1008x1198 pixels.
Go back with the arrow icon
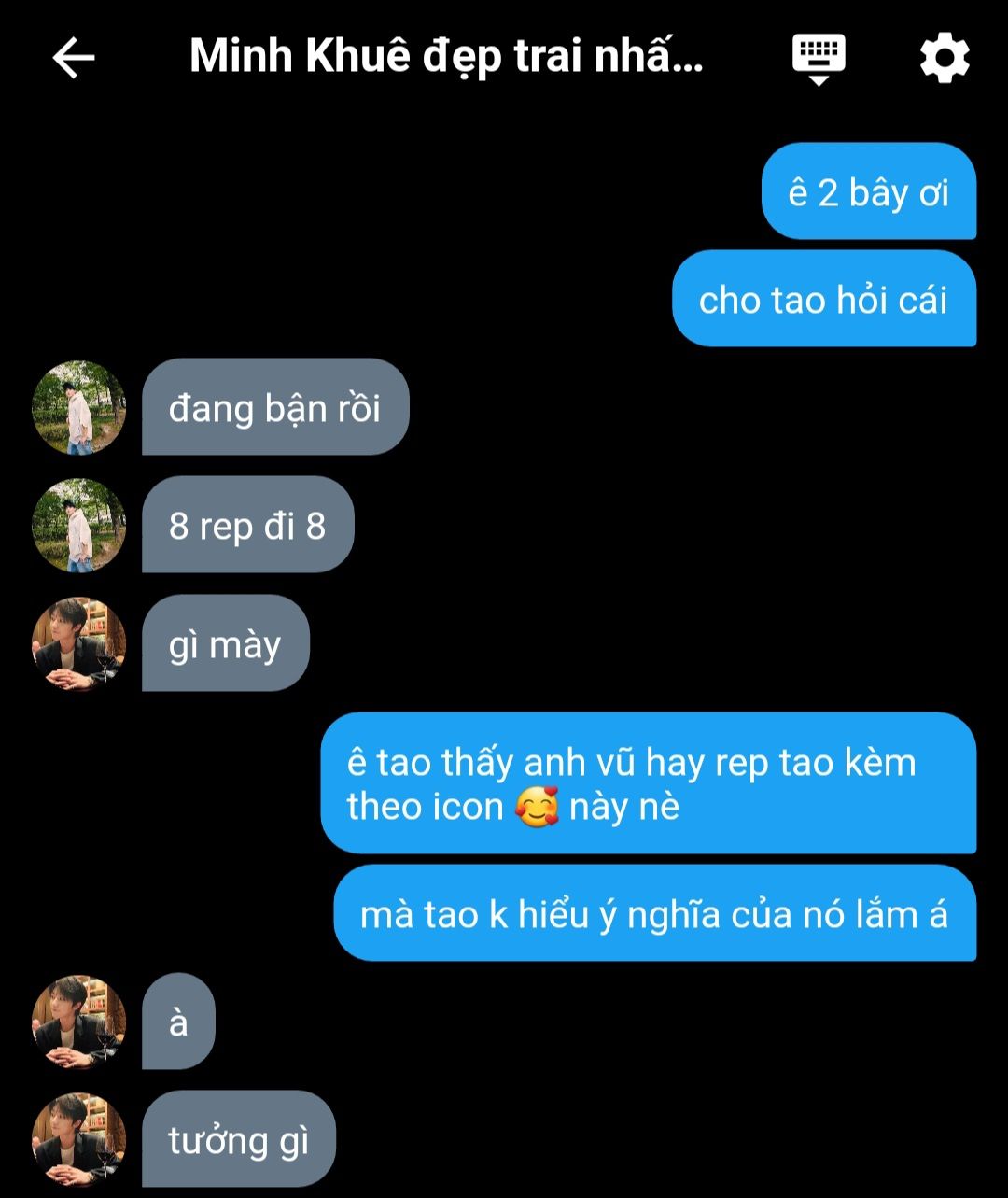click(74, 58)
